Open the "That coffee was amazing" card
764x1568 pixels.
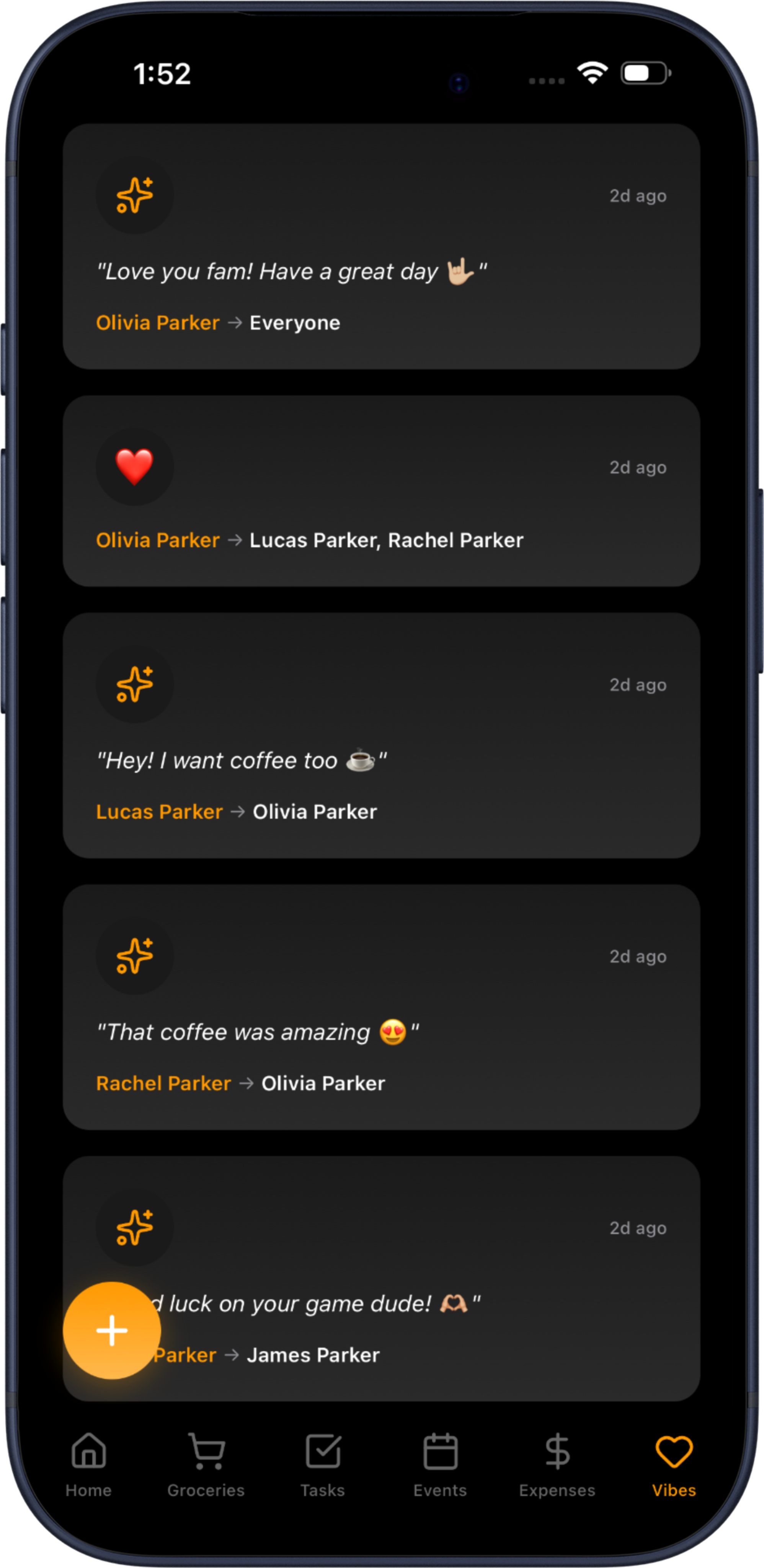tap(381, 1007)
